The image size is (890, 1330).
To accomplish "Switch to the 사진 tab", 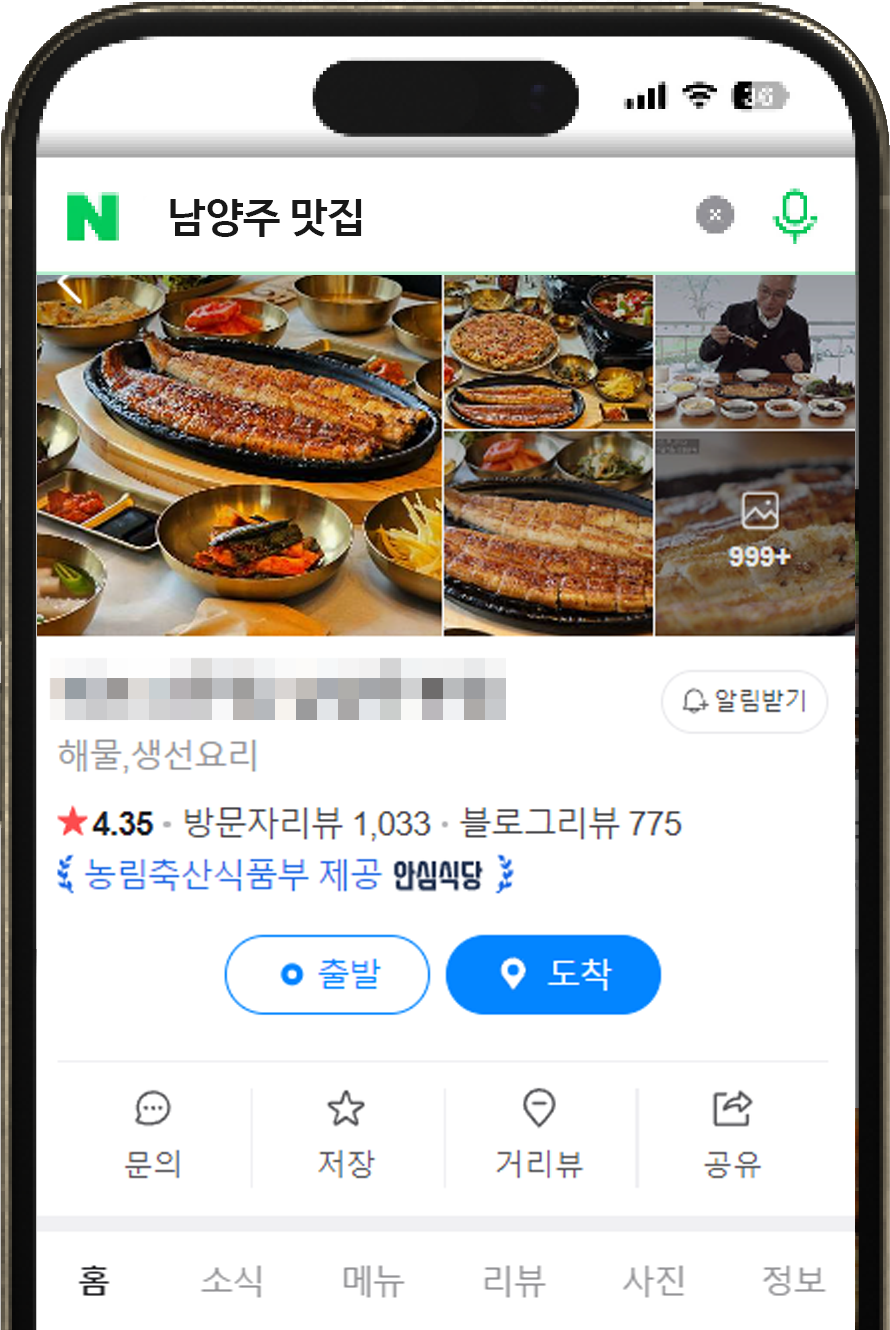I will [x=654, y=1280].
